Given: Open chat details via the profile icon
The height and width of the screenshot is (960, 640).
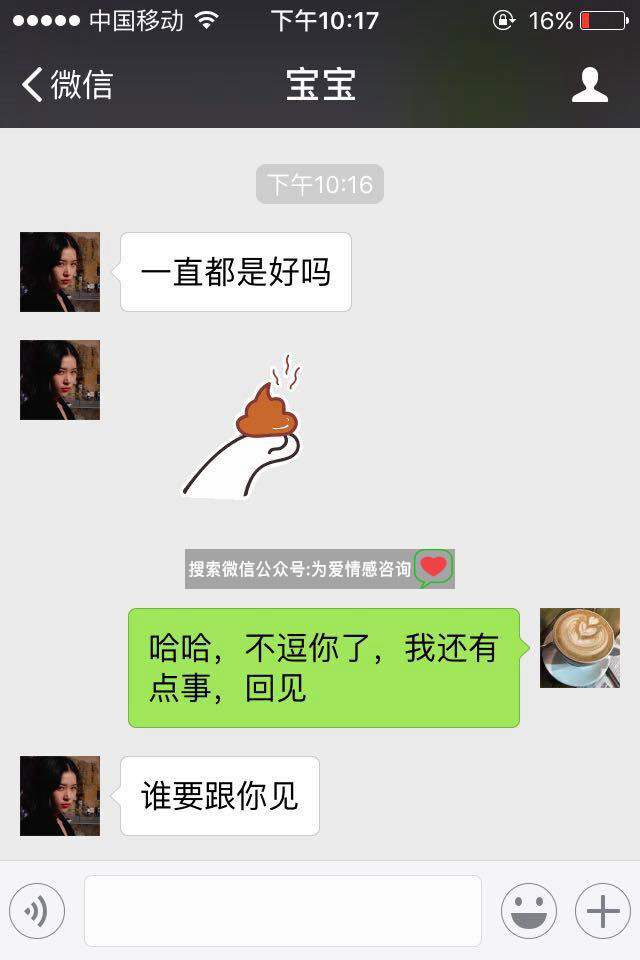Looking at the screenshot, I should coord(589,85).
